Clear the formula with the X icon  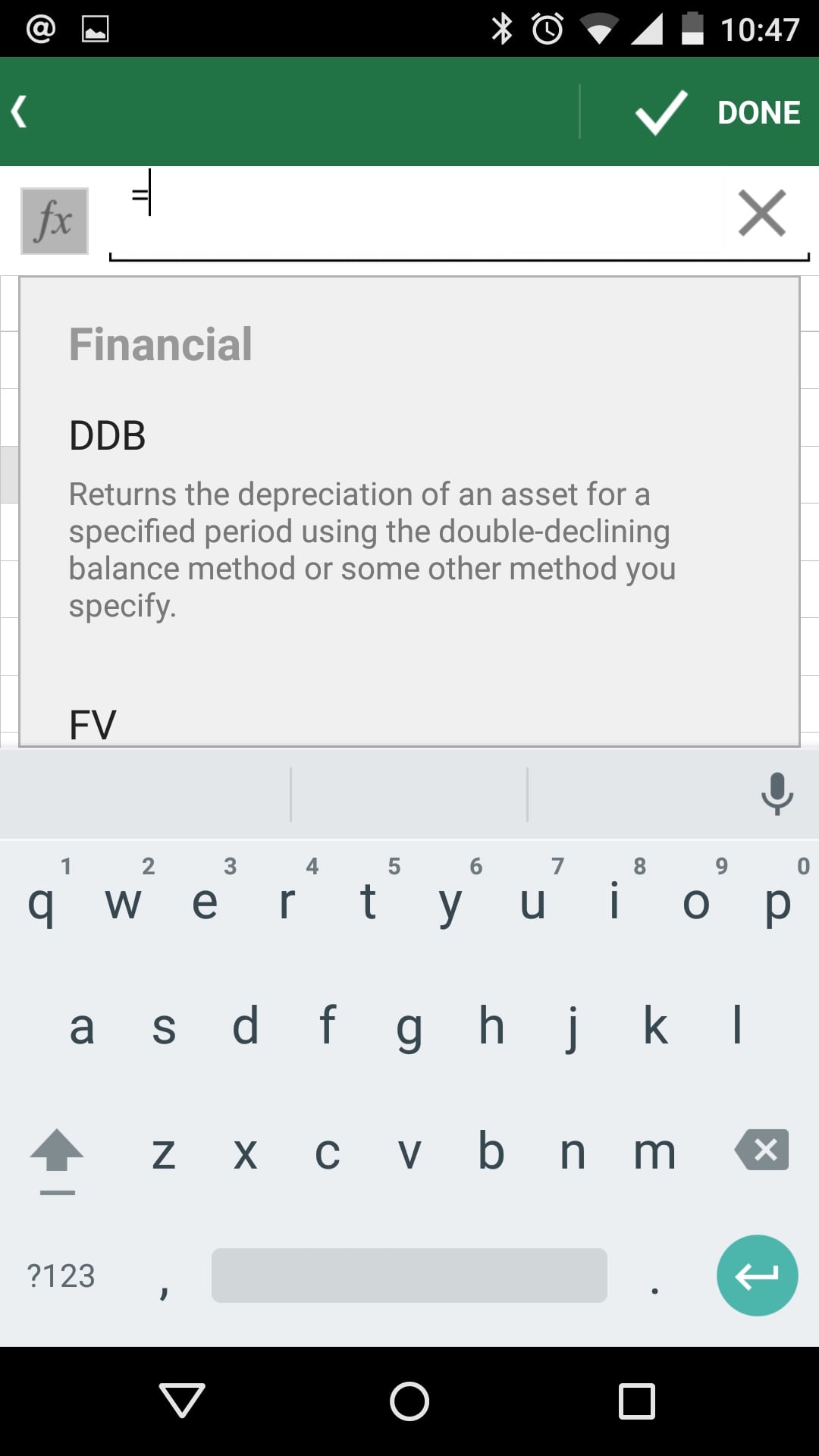click(764, 213)
